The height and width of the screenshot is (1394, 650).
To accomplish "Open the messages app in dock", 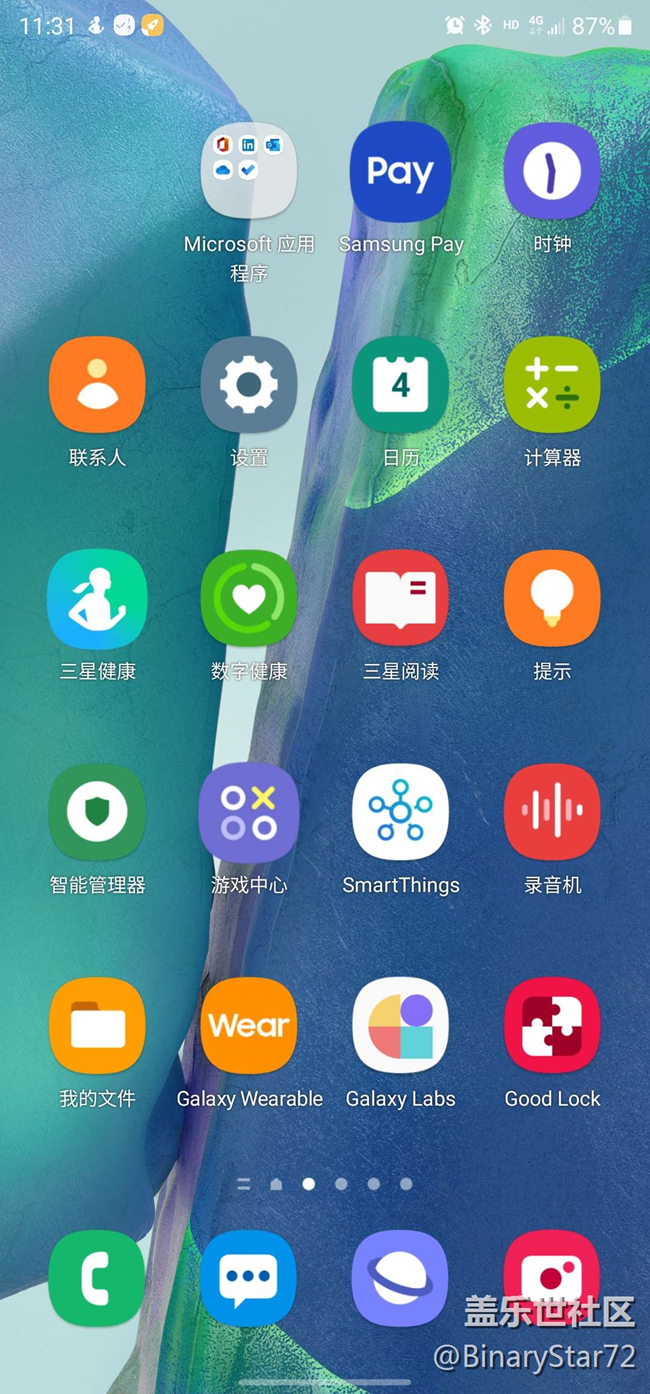I will pyautogui.click(x=249, y=1278).
